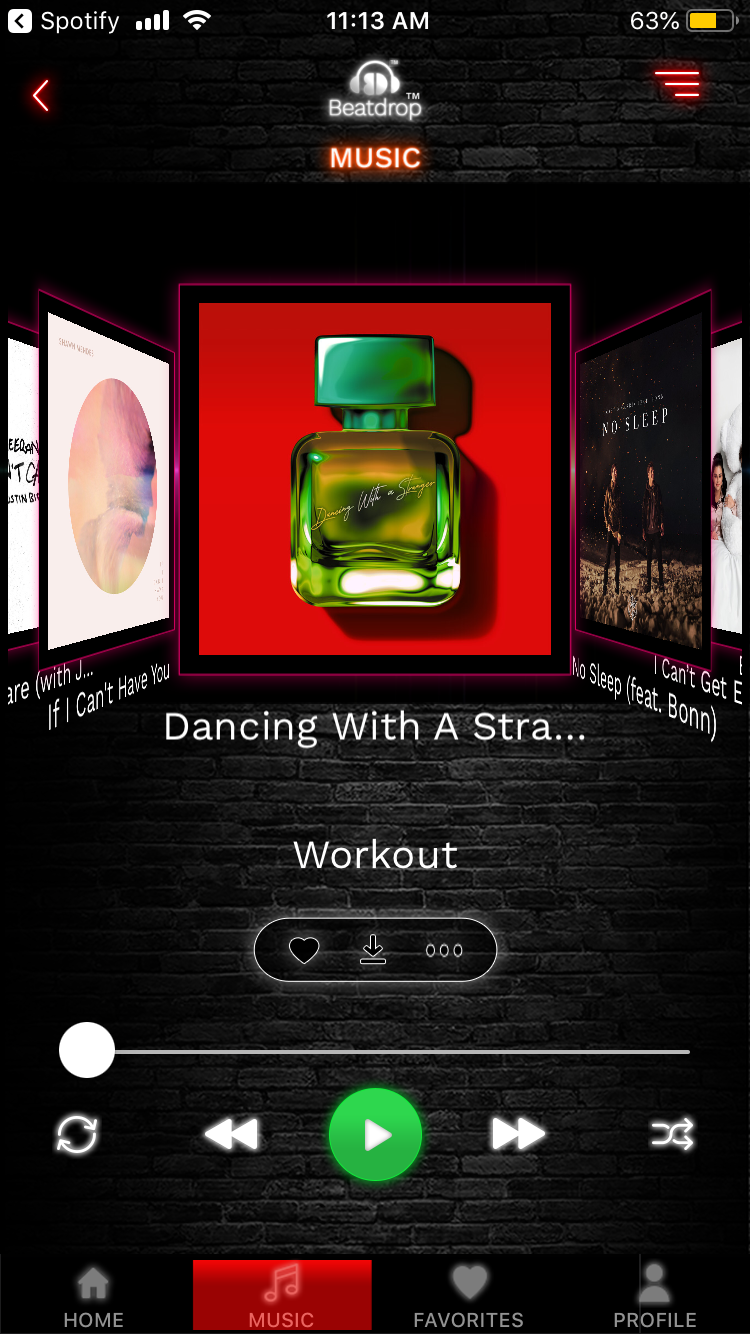Viewport: 750px width, 1334px height.
Task: Download the current track
Action: [373, 950]
